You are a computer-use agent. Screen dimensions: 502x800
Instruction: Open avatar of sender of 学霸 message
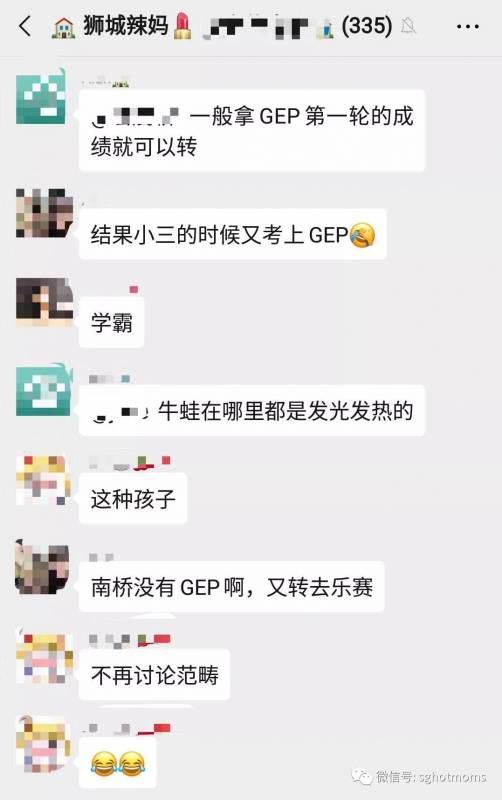point(44,302)
